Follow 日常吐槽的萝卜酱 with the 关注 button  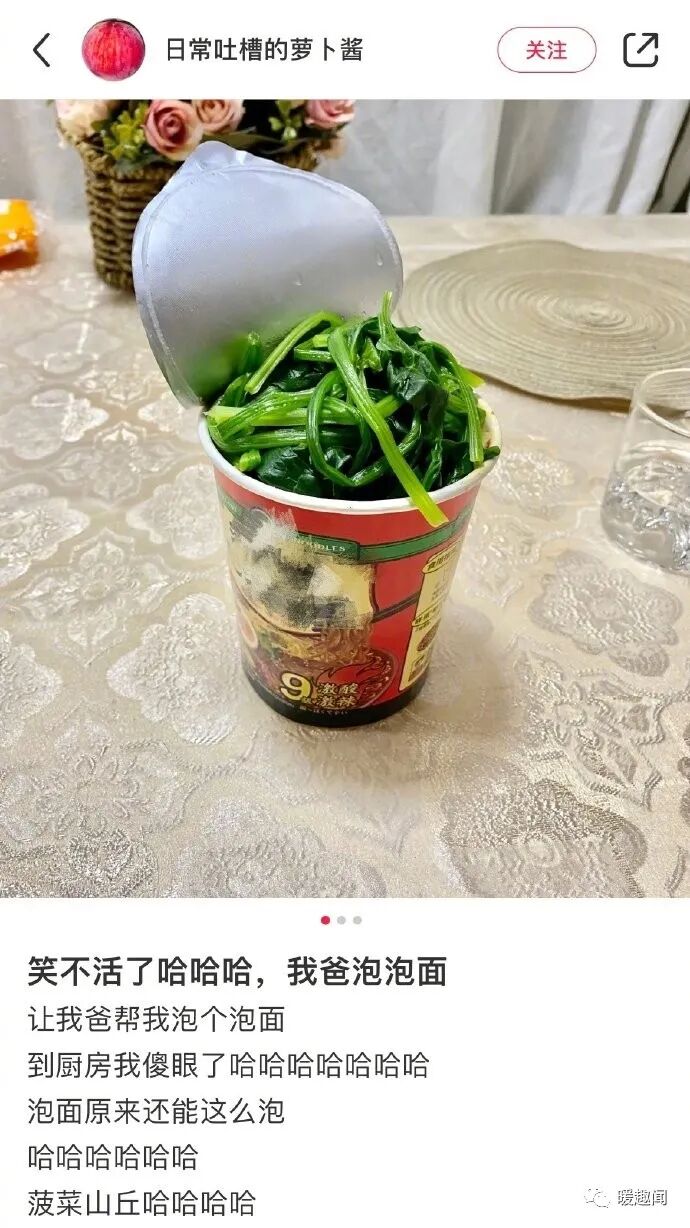point(546,50)
